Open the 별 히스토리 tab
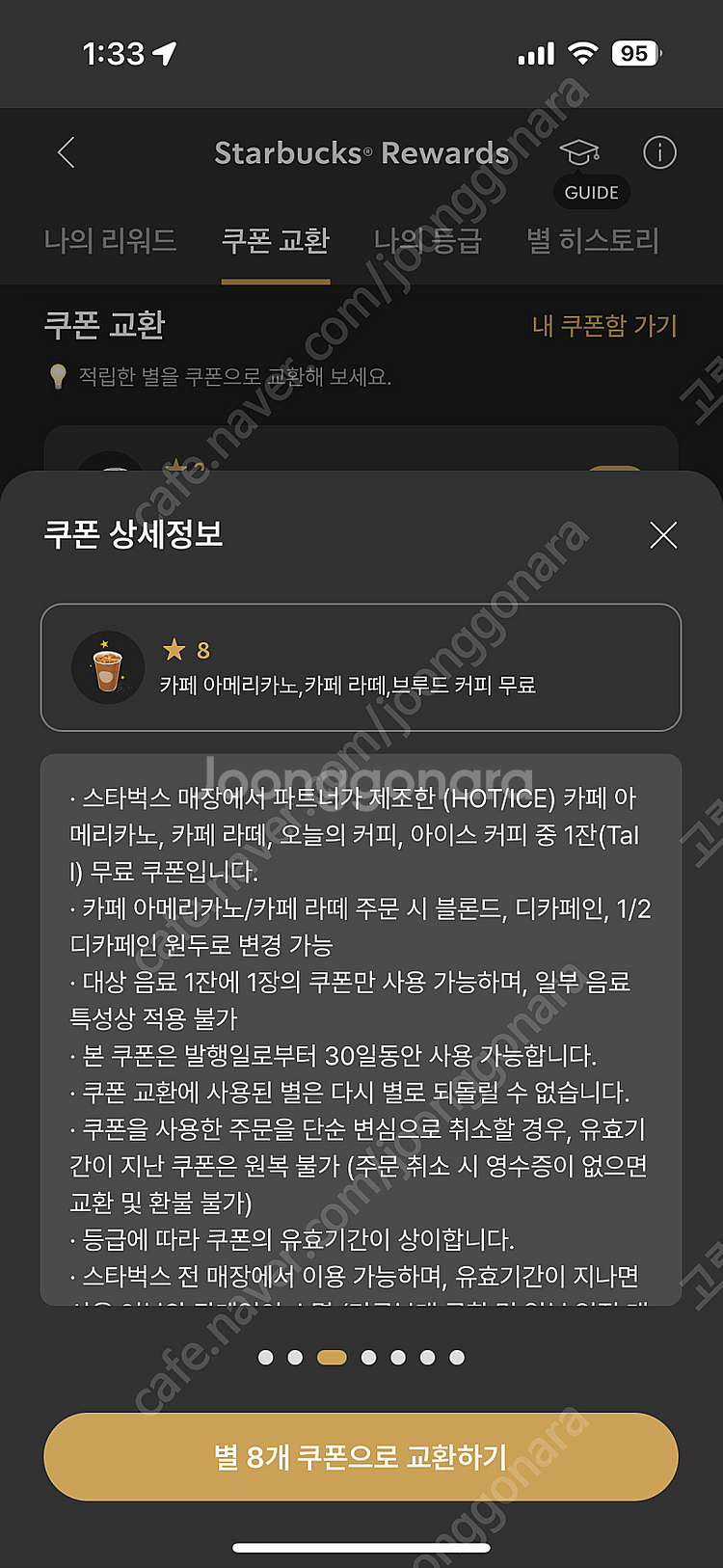 tap(593, 240)
